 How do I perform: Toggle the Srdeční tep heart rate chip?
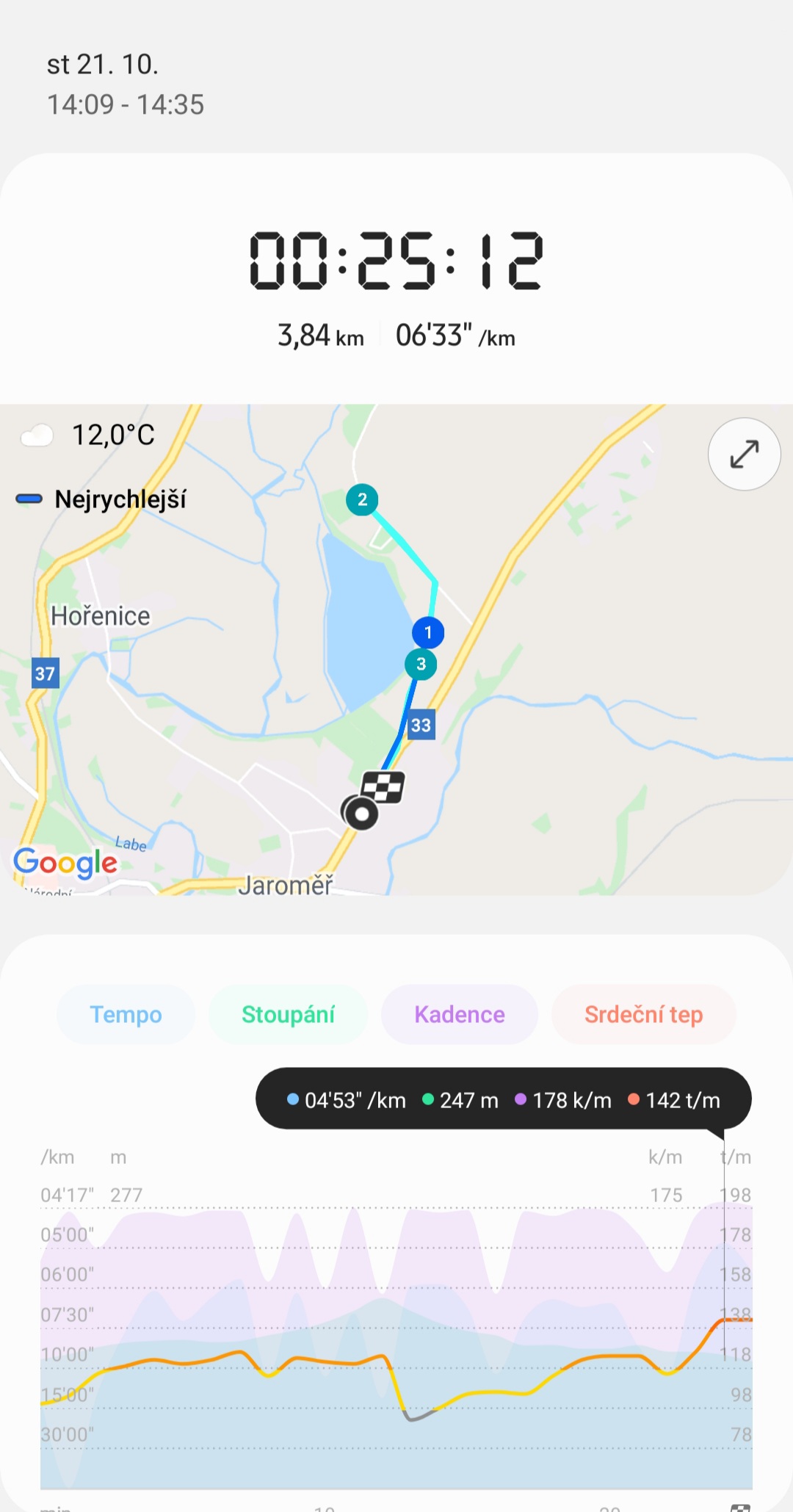coord(644,1014)
